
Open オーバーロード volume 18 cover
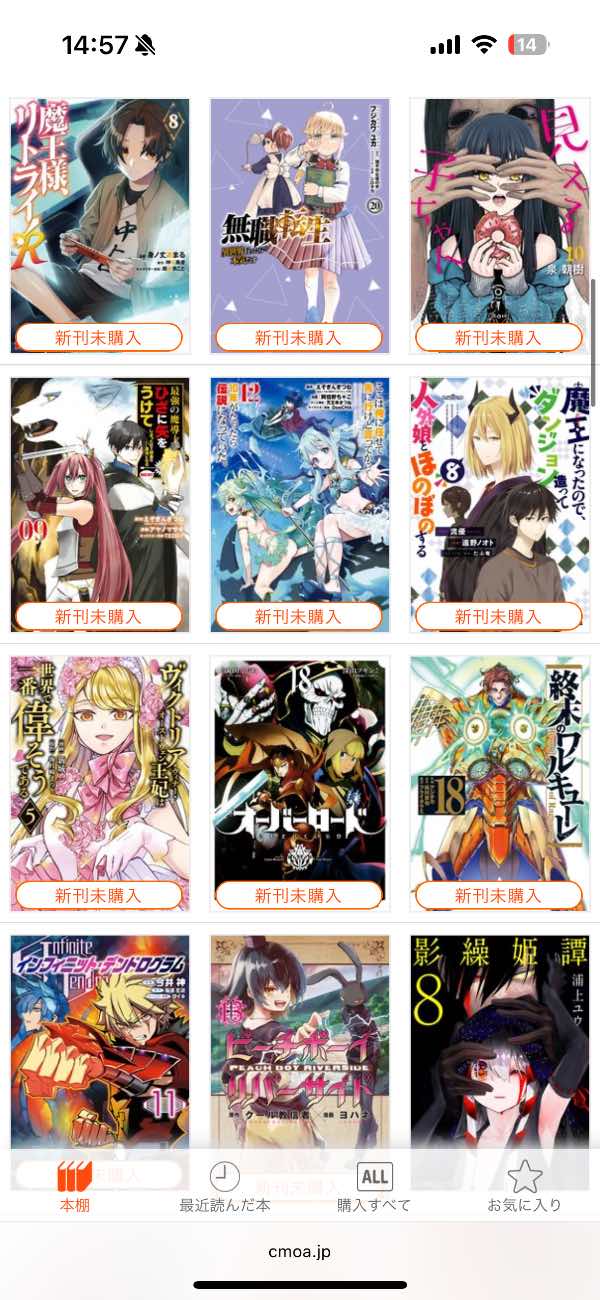[300, 768]
